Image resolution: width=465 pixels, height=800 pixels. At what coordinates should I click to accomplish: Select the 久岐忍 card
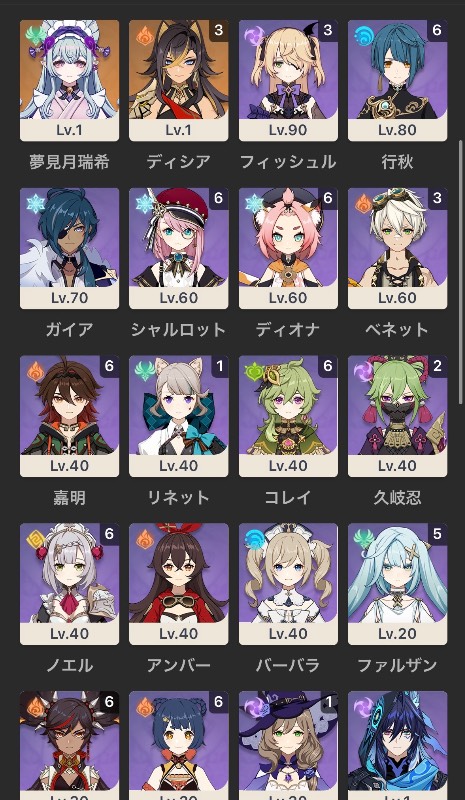tap(398, 416)
